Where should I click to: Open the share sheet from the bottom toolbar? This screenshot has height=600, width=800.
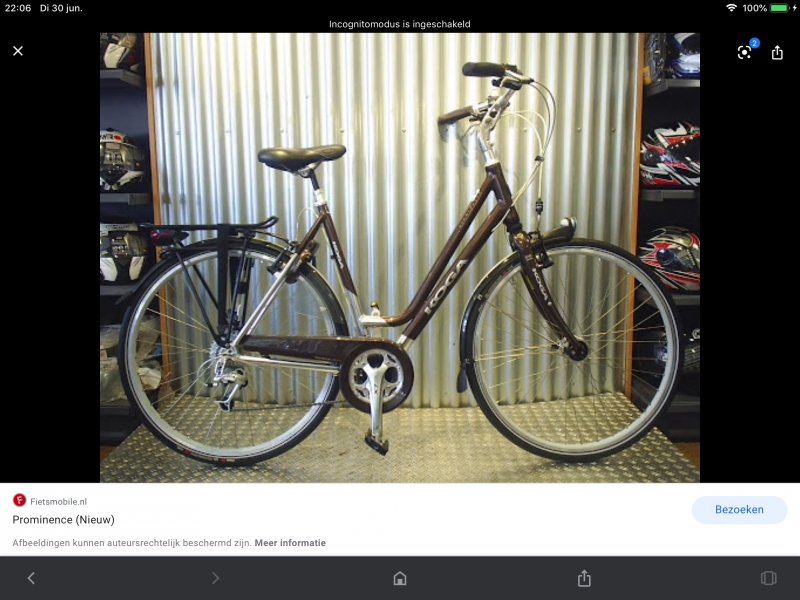[584, 578]
